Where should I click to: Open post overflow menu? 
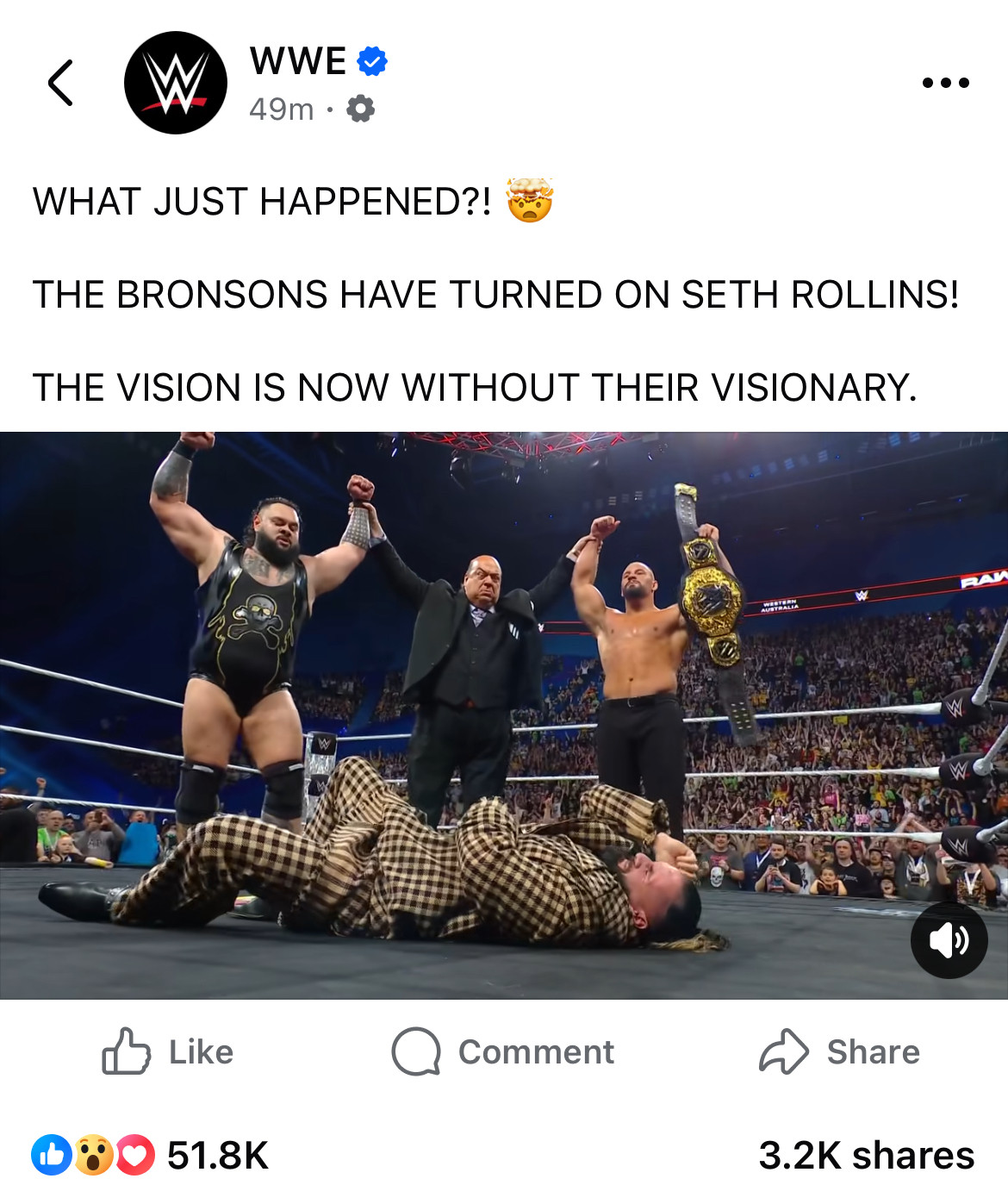tap(945, 83)
